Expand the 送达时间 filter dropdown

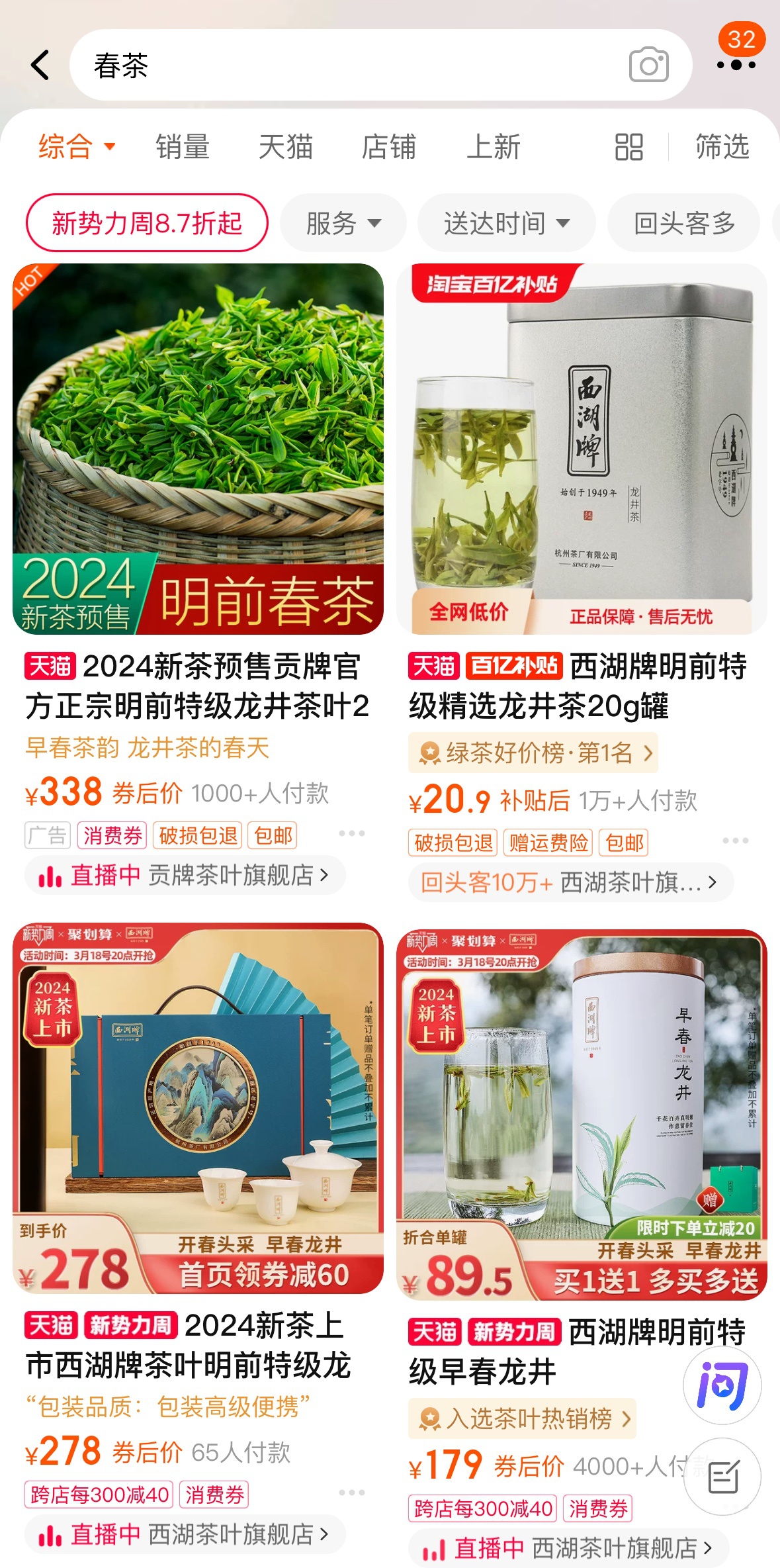(506, 223)
